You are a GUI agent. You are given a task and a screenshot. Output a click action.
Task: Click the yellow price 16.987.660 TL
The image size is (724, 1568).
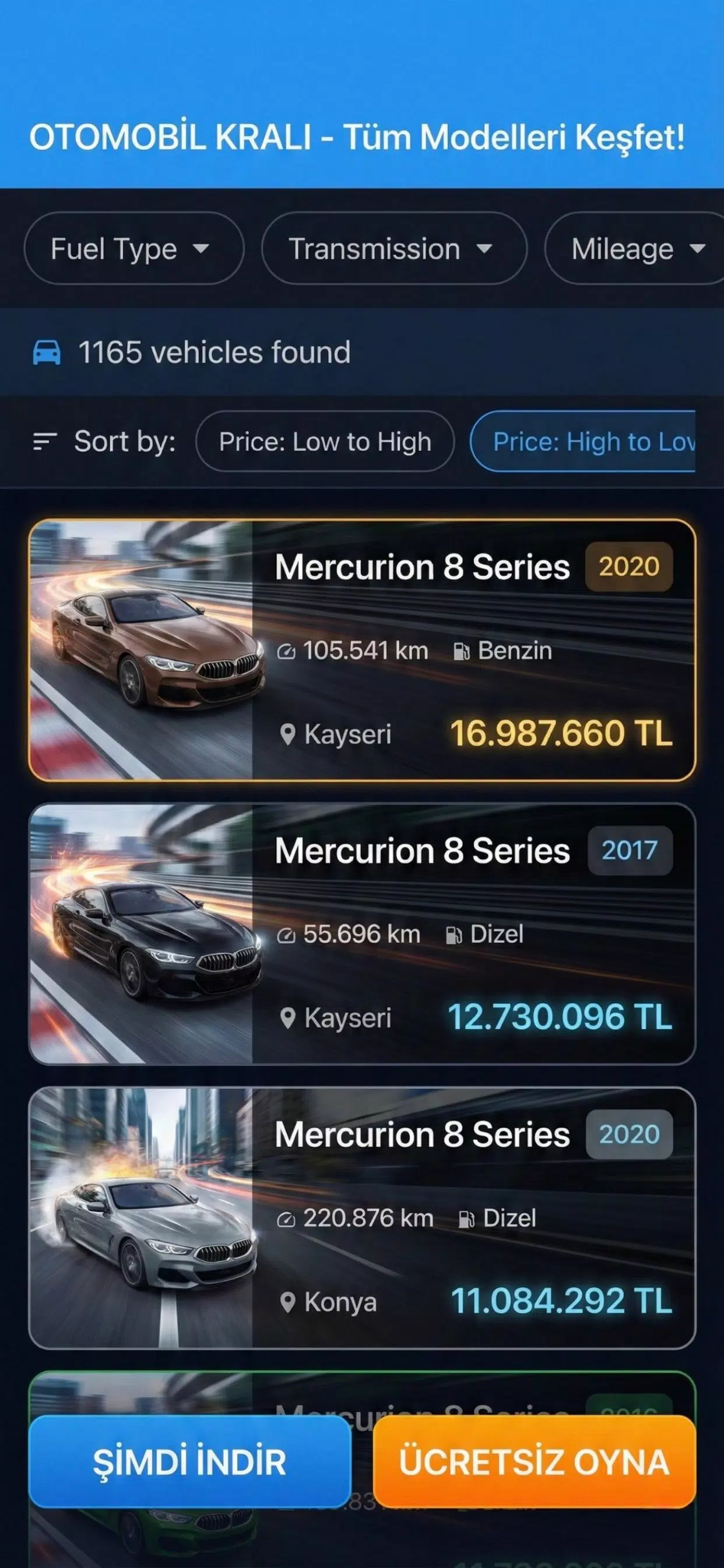(562, 736)
